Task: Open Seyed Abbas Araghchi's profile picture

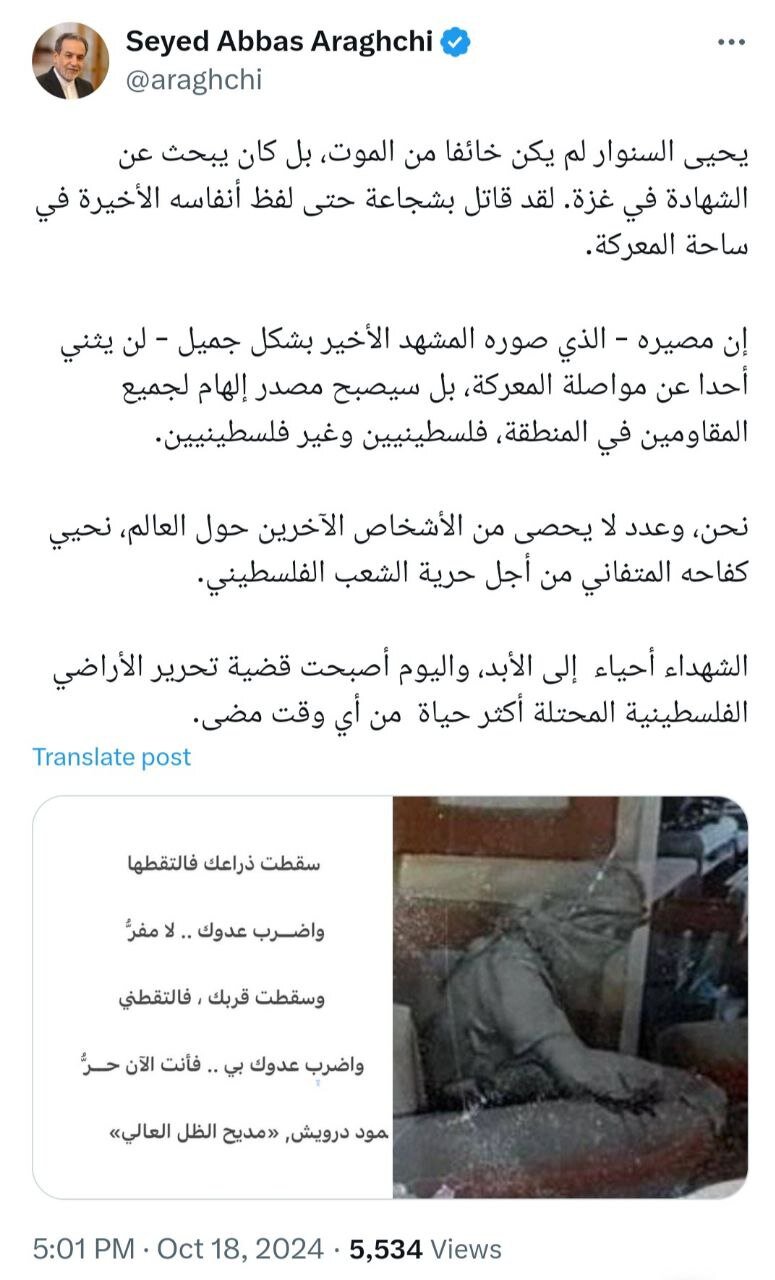Action: (70, 60)
